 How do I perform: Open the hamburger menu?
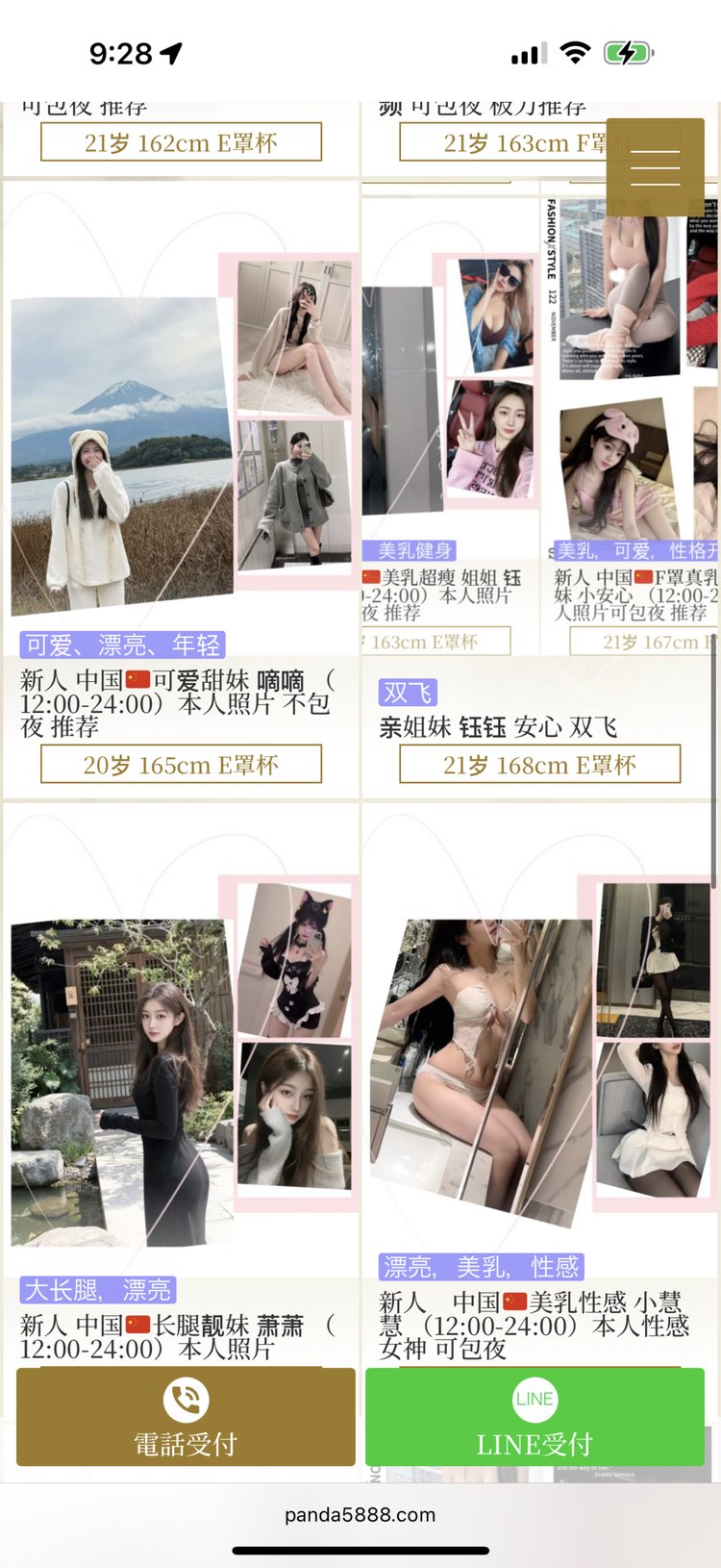[655, 166]
